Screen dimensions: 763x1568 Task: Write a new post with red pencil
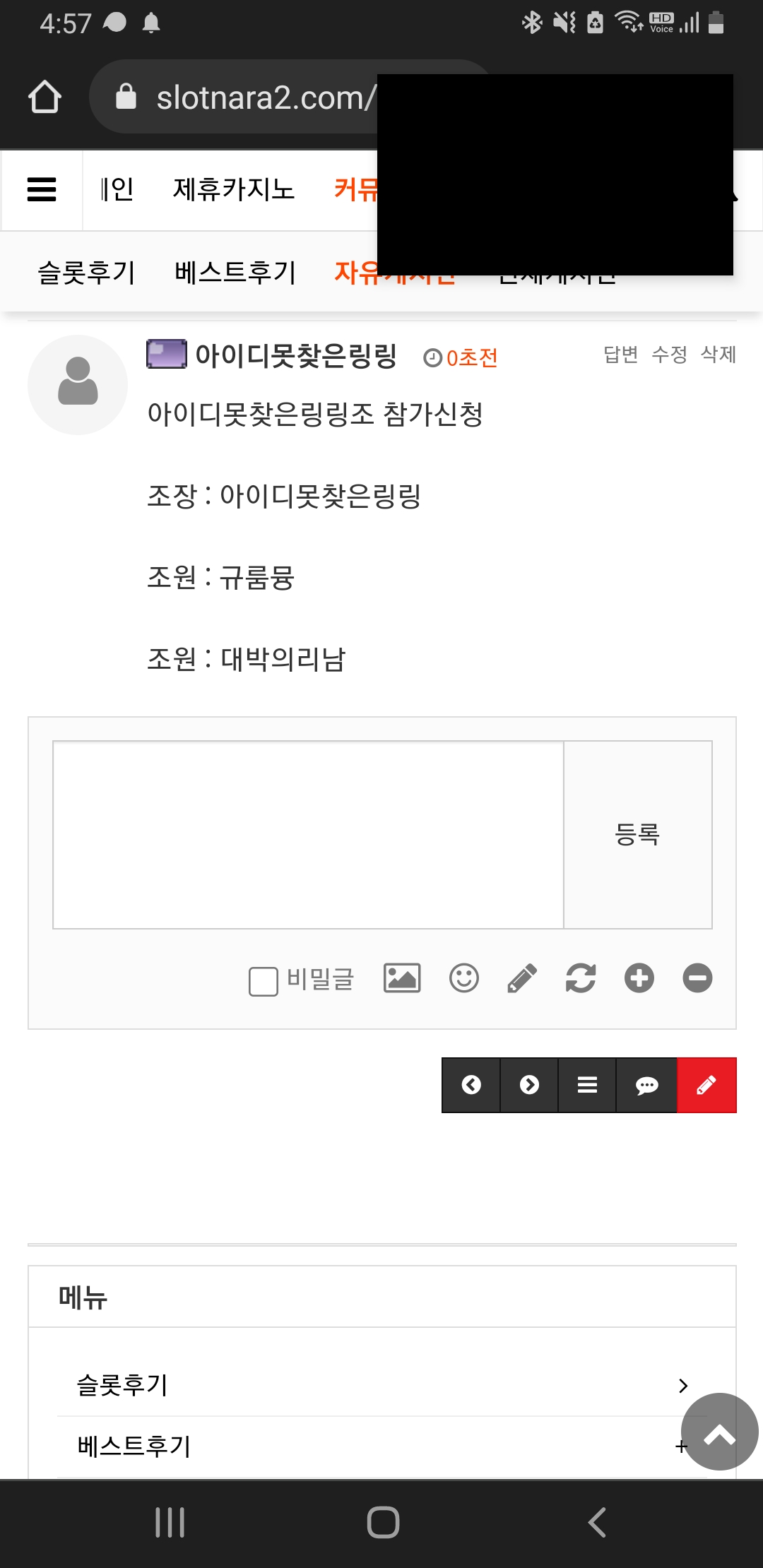[706, 1085]
